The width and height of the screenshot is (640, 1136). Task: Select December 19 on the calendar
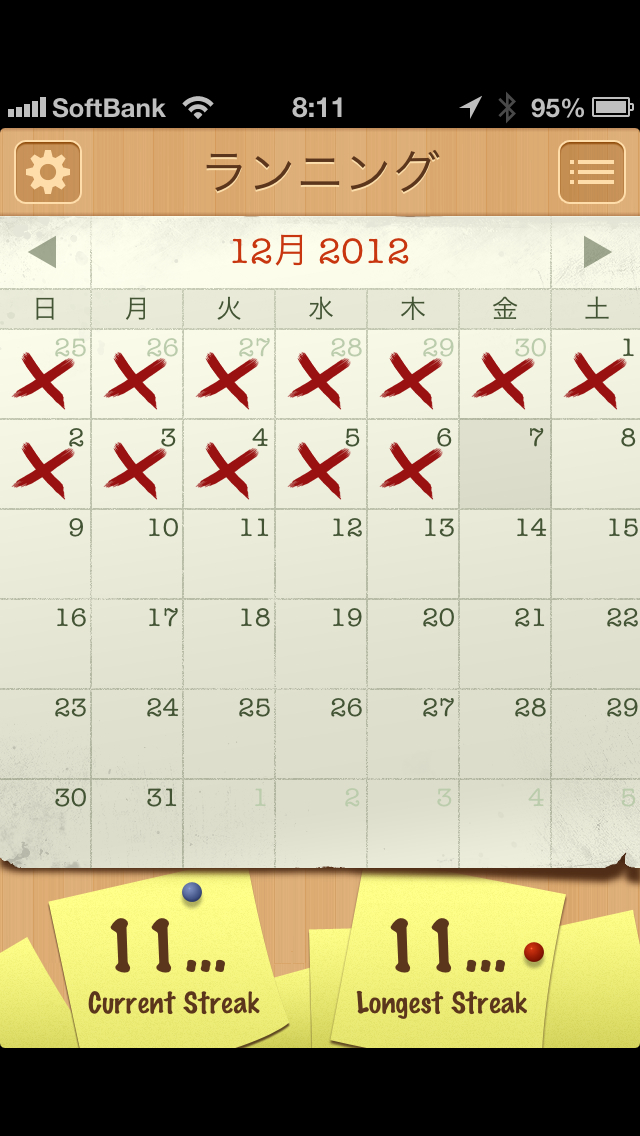pos(321,645)
